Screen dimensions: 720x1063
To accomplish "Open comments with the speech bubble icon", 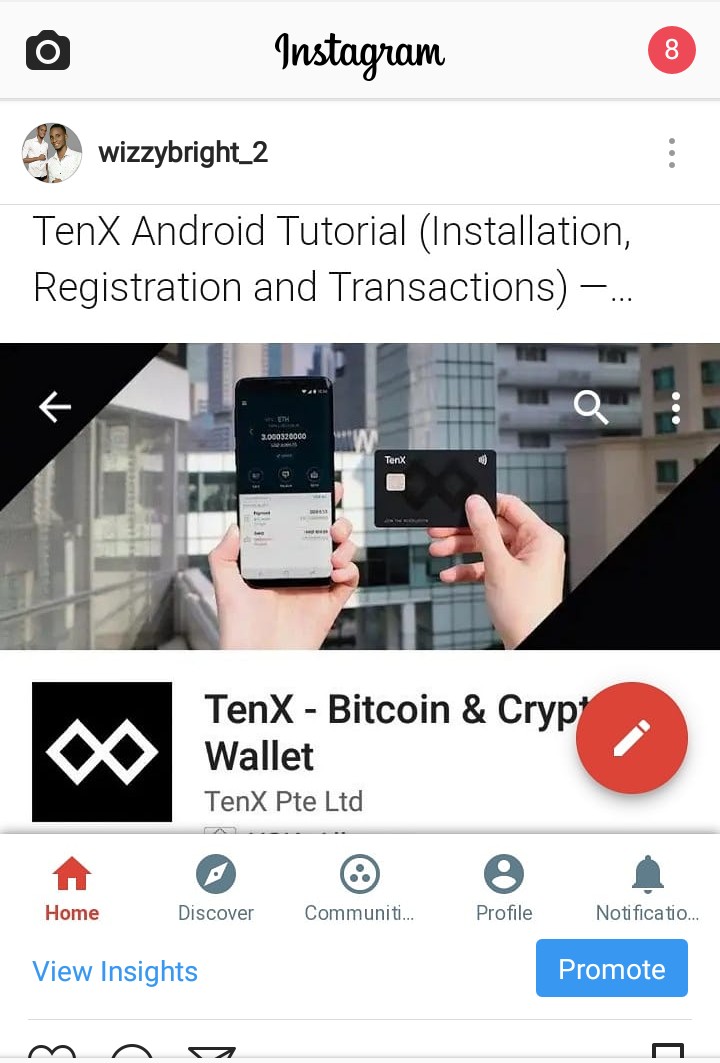I will [x=132, y=1052].
